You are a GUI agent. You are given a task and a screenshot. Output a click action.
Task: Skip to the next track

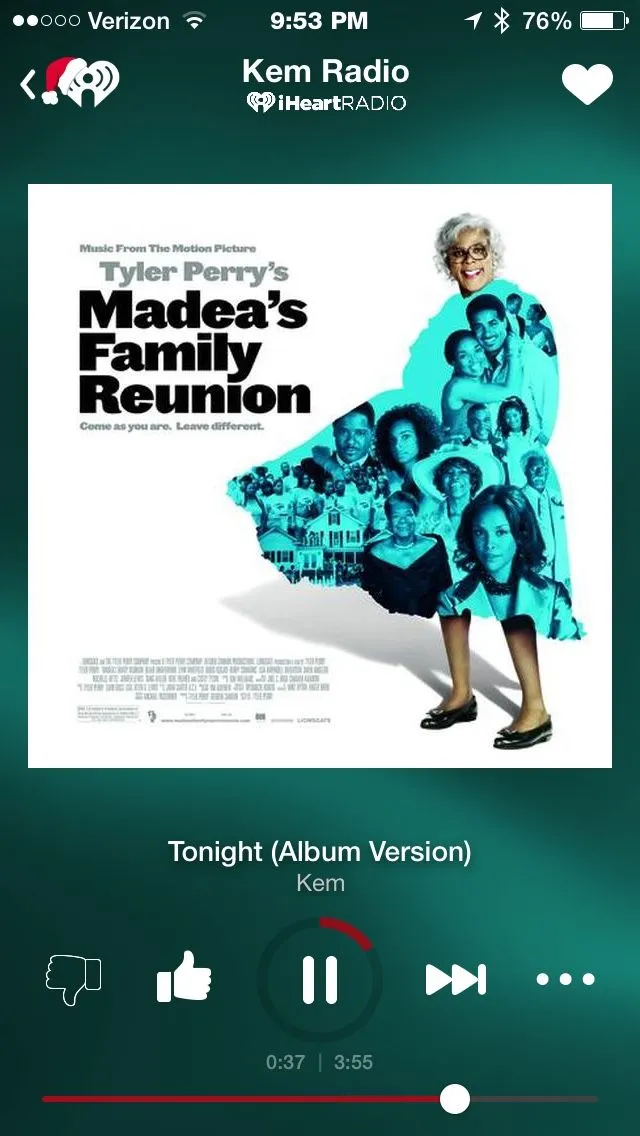456,979
